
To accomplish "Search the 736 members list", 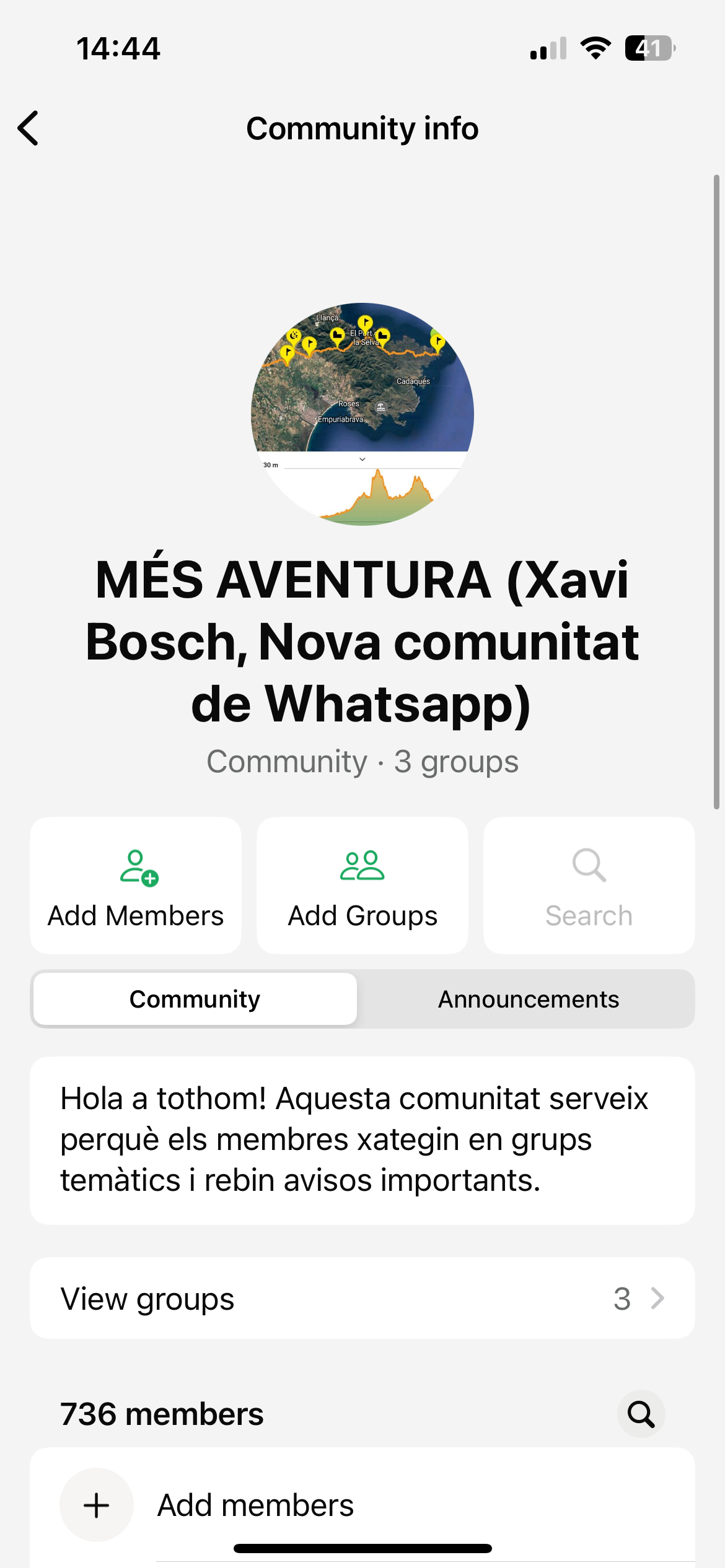I will tap(641, 1414).
